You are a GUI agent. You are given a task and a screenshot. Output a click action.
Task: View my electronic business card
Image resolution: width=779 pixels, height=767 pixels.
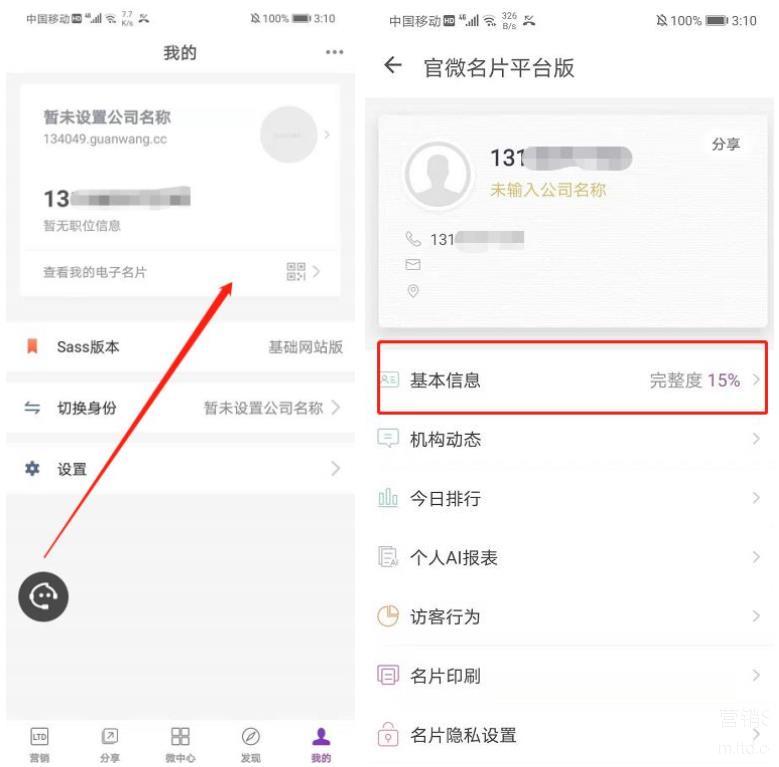point(180,272)
